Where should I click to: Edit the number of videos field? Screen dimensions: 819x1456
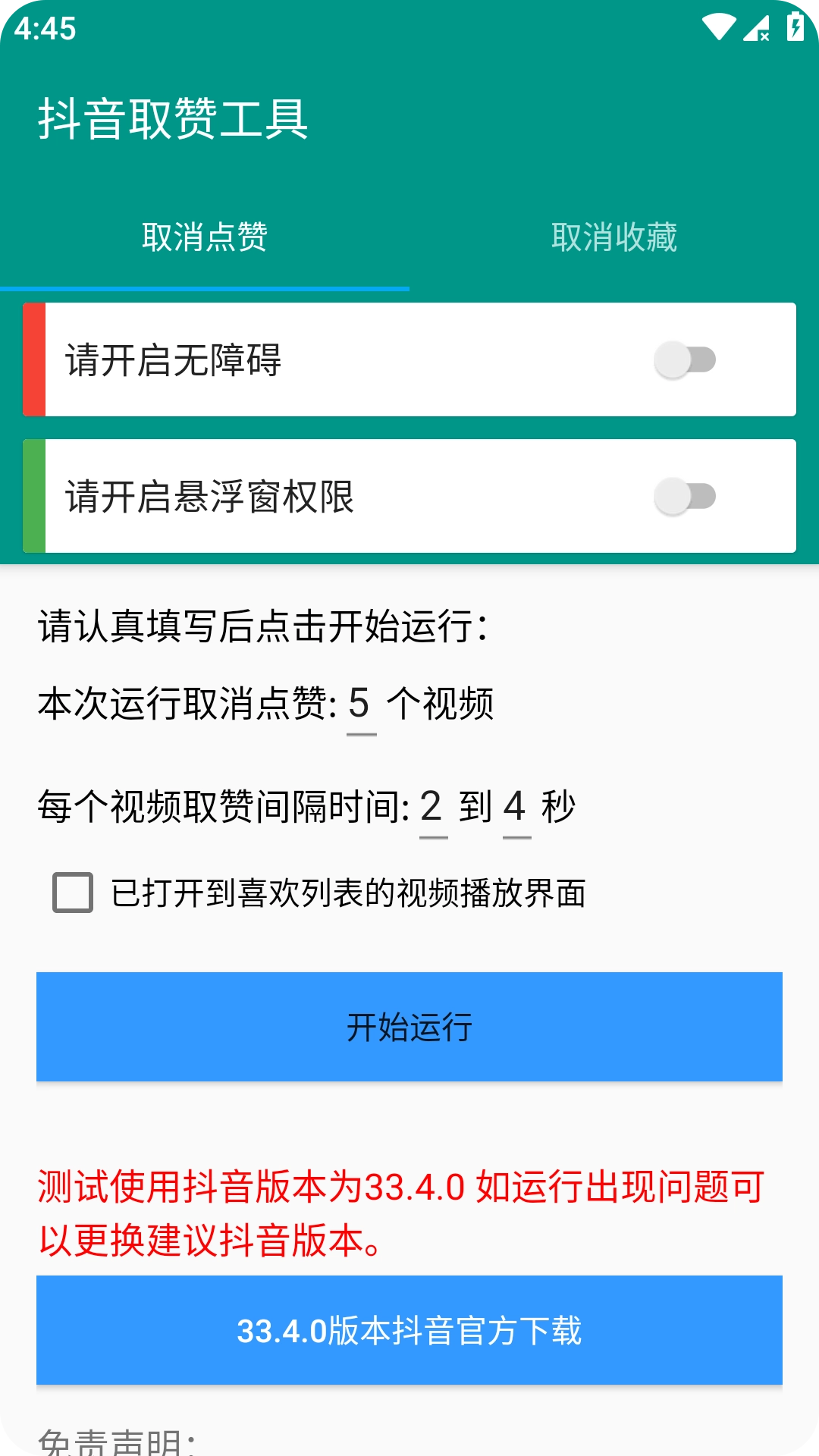(x=361, y=704)
